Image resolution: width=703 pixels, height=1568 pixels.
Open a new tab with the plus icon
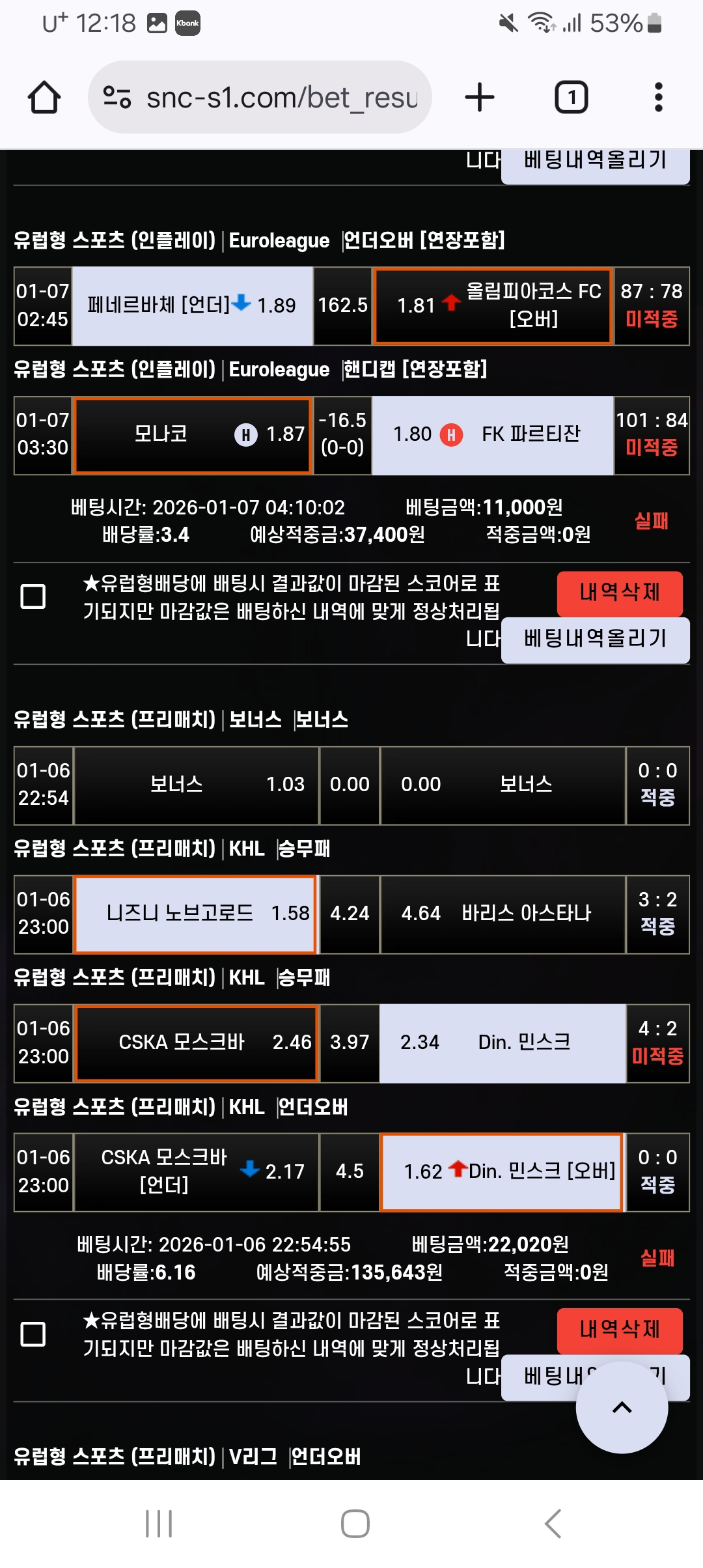click(x=480, y=96)
